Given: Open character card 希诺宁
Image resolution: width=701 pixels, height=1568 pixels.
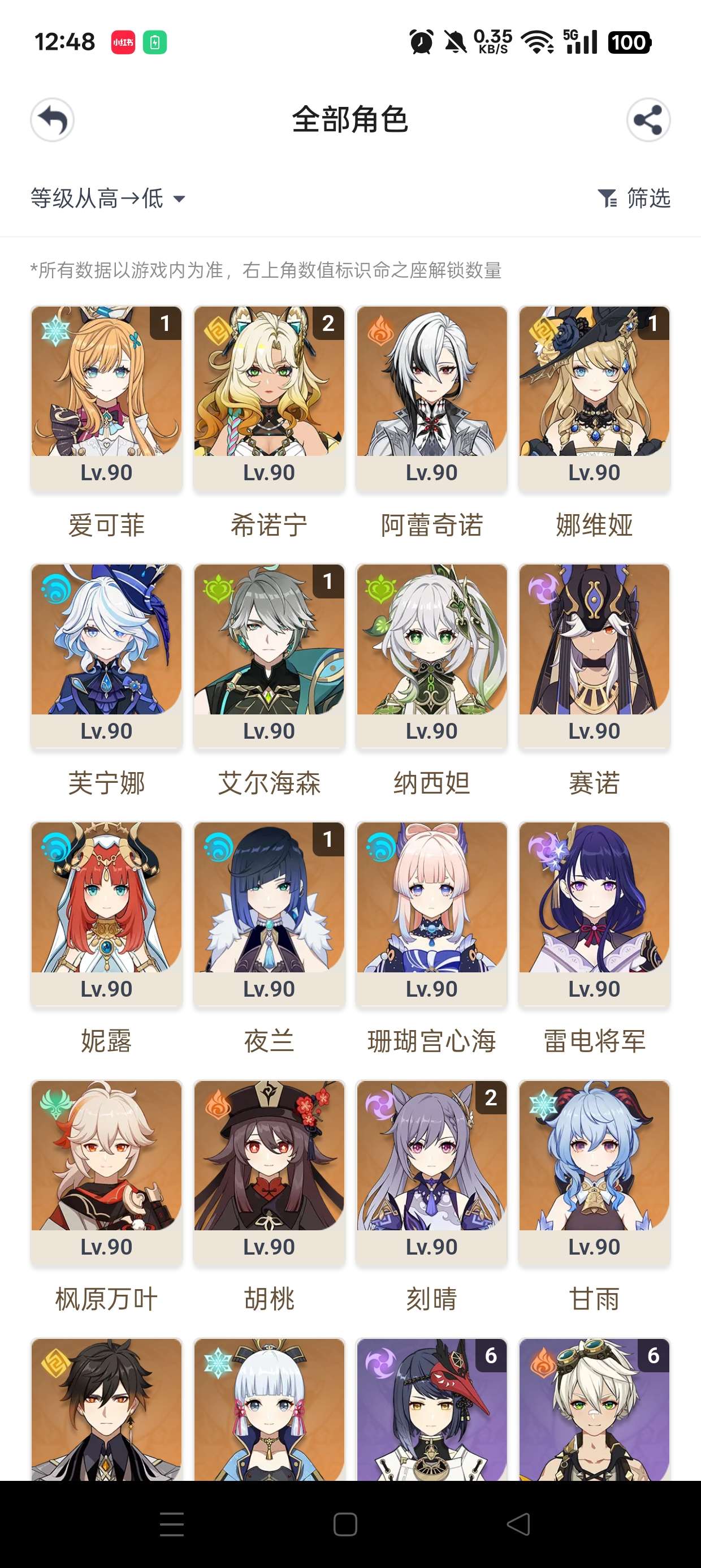Looking at the screenshot, I should pos(269,399).
